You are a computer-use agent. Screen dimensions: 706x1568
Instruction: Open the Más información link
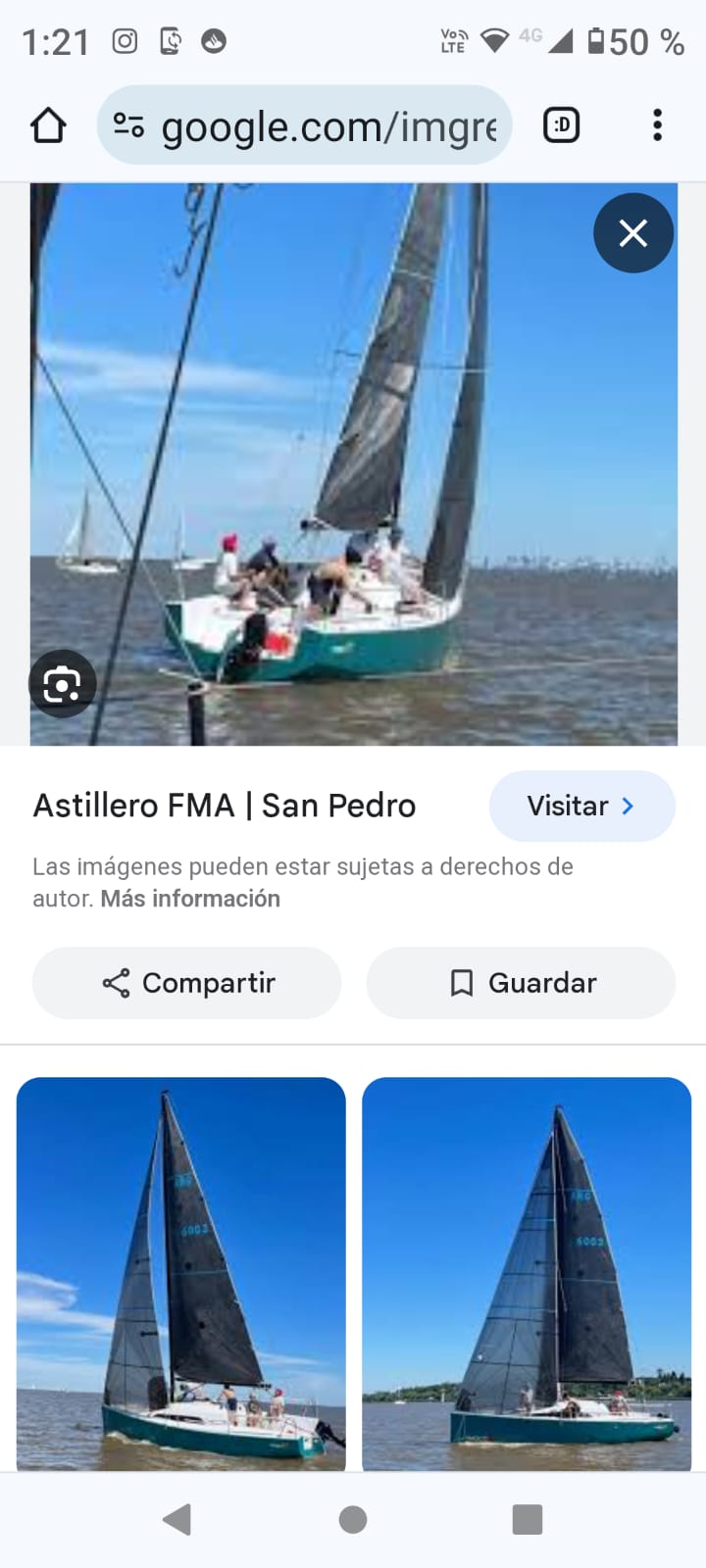coord(190,899)
